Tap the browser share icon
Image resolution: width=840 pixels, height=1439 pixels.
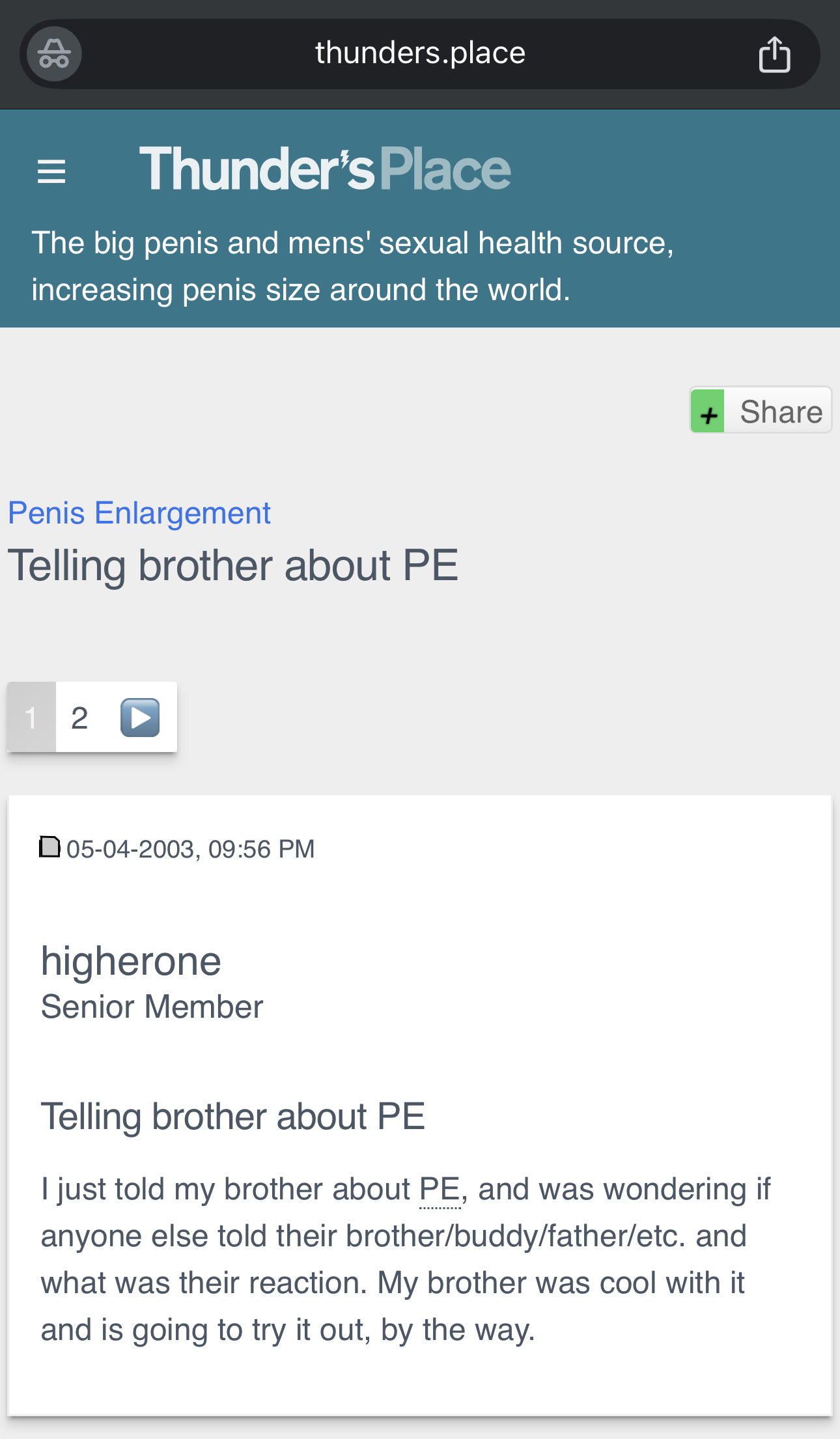pos(774,54)
